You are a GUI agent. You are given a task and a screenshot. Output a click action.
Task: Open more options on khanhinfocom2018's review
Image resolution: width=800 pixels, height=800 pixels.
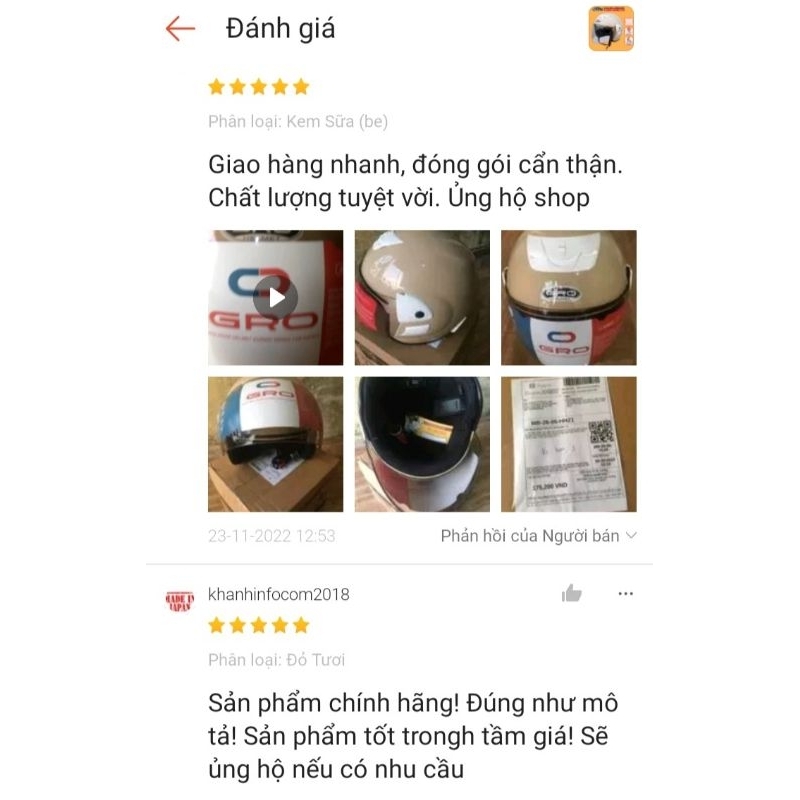626,593
